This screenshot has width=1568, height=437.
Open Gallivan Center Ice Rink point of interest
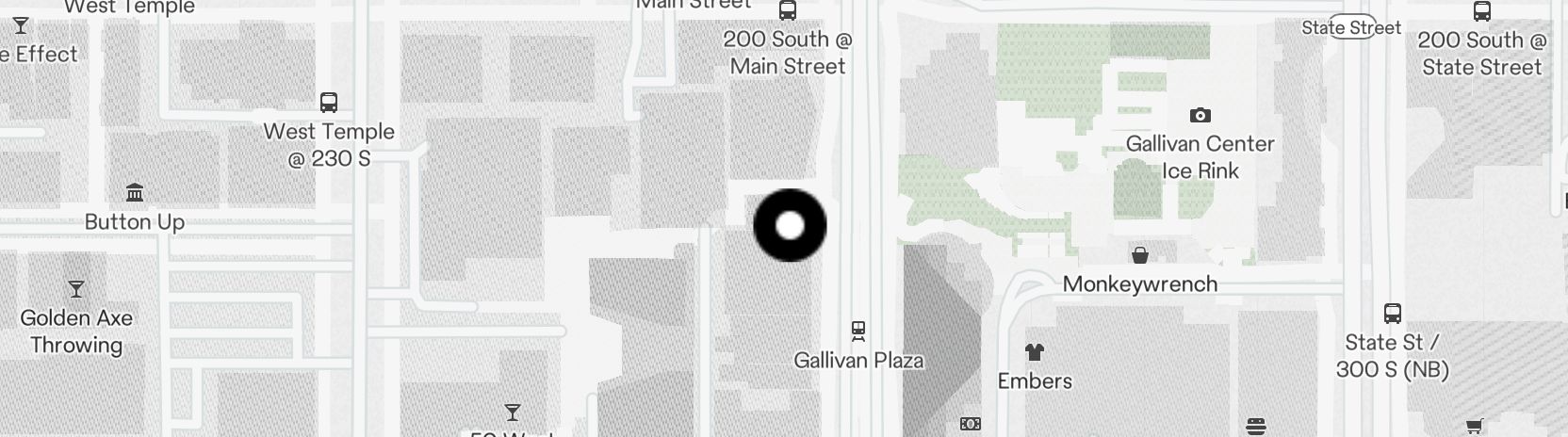click(x=1200, y=116)
